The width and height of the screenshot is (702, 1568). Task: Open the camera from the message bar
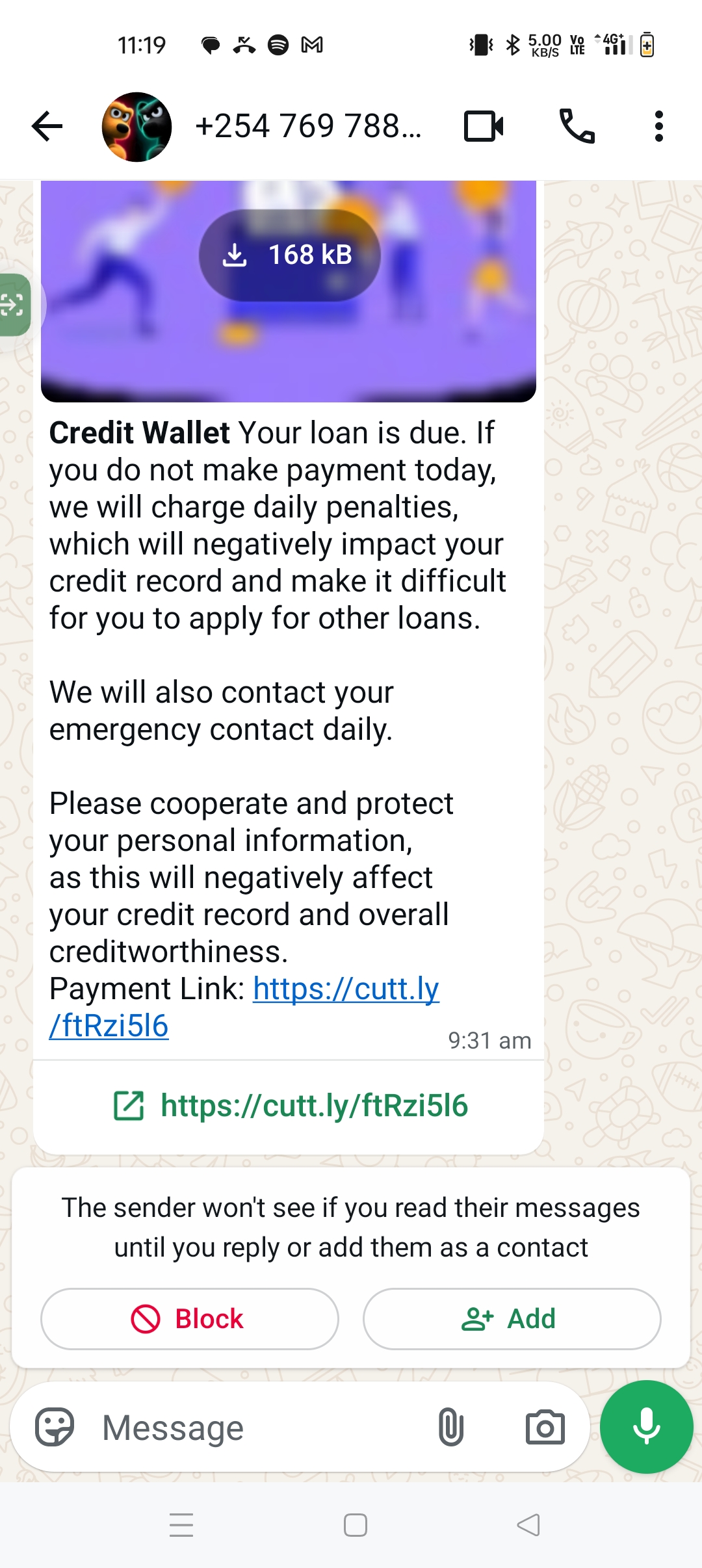[x=545, y=1427]
